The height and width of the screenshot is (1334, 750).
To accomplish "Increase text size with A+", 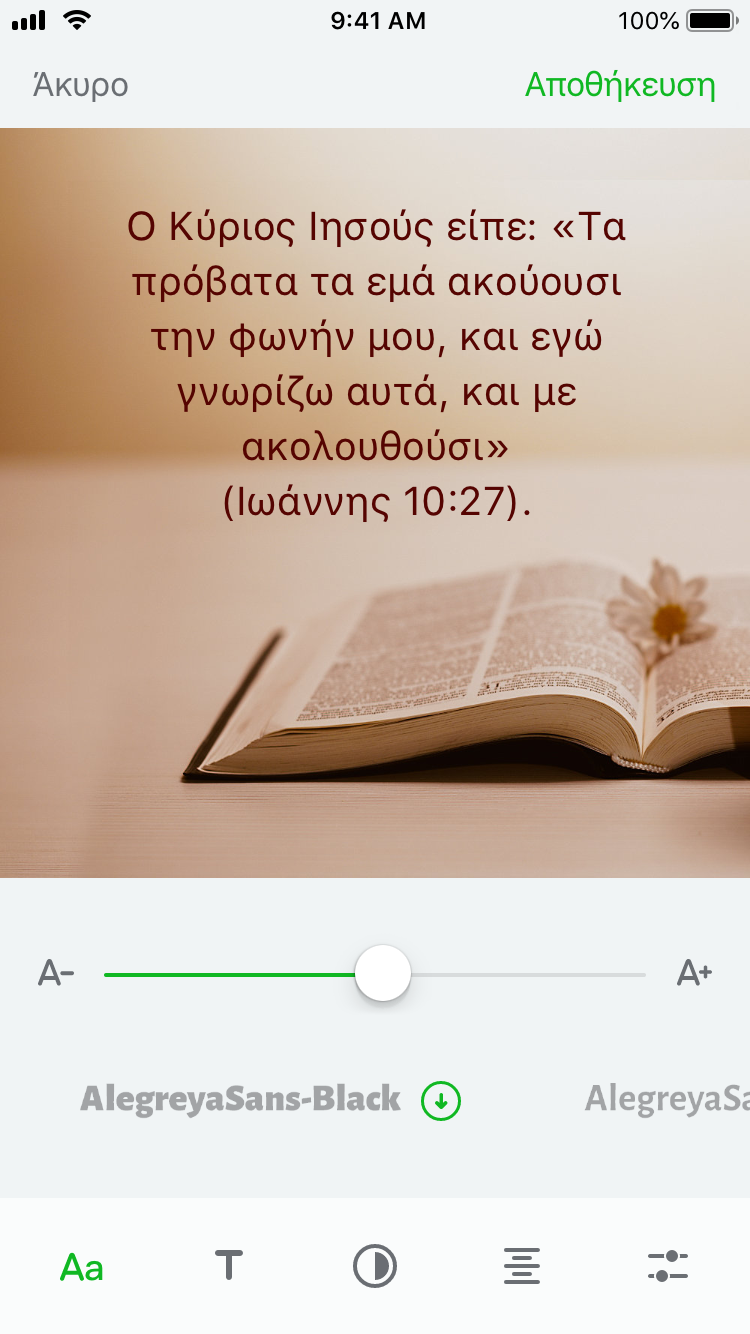I will [694, 973].
